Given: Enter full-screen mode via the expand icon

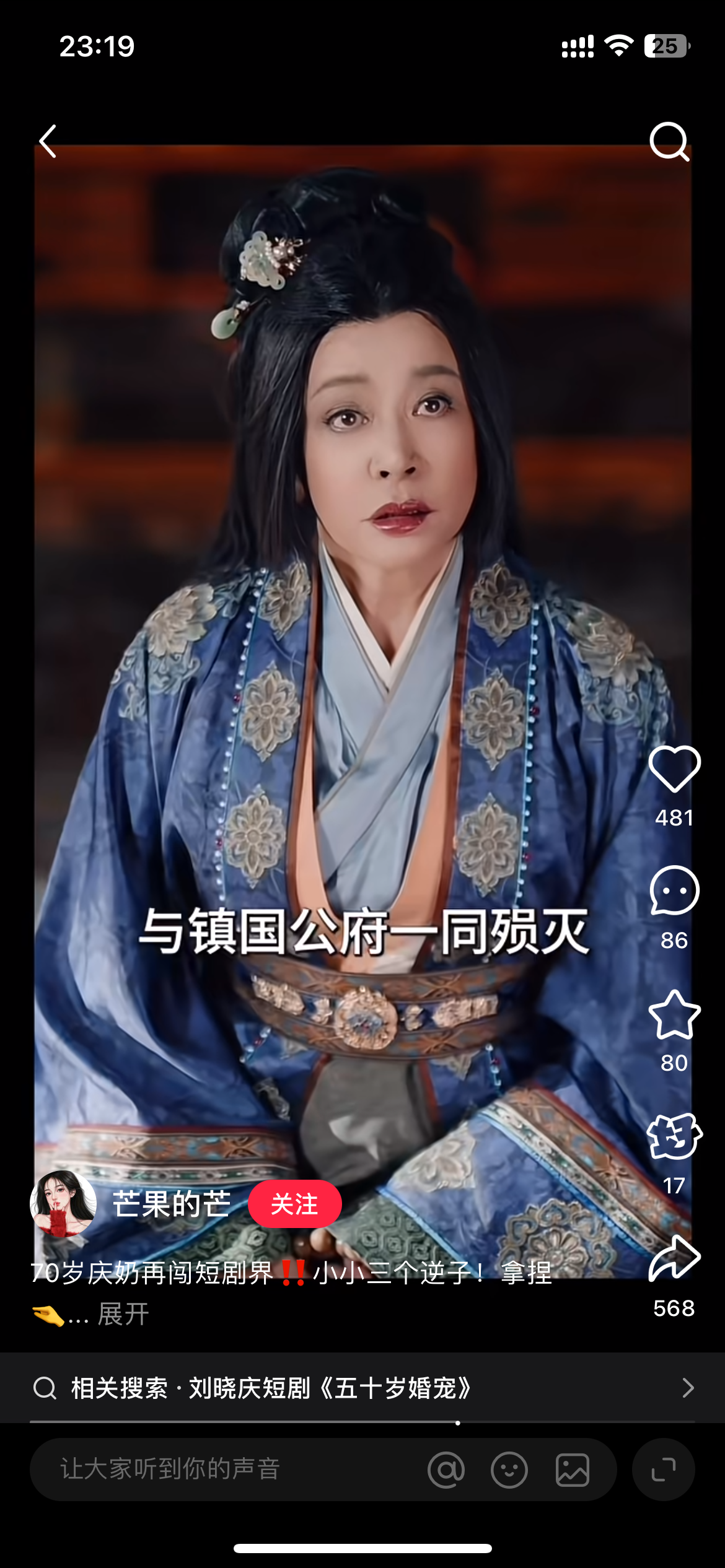Looking at the screenshot, I should (x=663, y=1470).
